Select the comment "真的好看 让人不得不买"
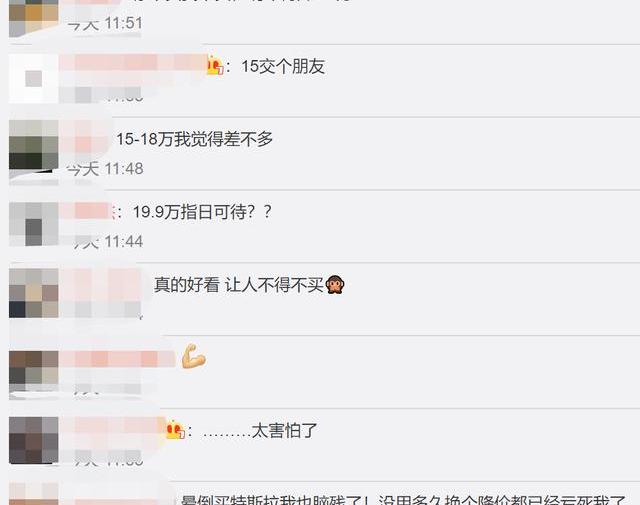640x505 pixels. click(240, 285)
